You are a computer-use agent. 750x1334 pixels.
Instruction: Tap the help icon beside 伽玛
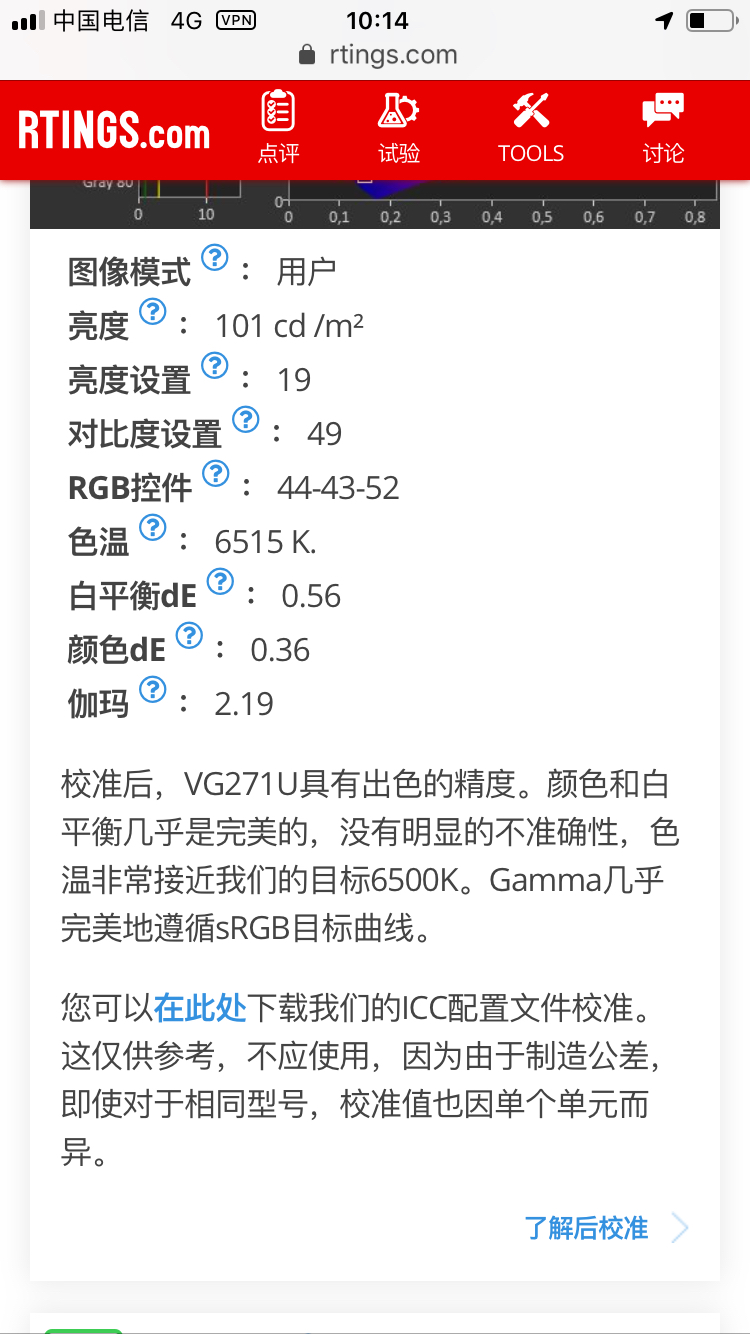[x=152, y=690]
